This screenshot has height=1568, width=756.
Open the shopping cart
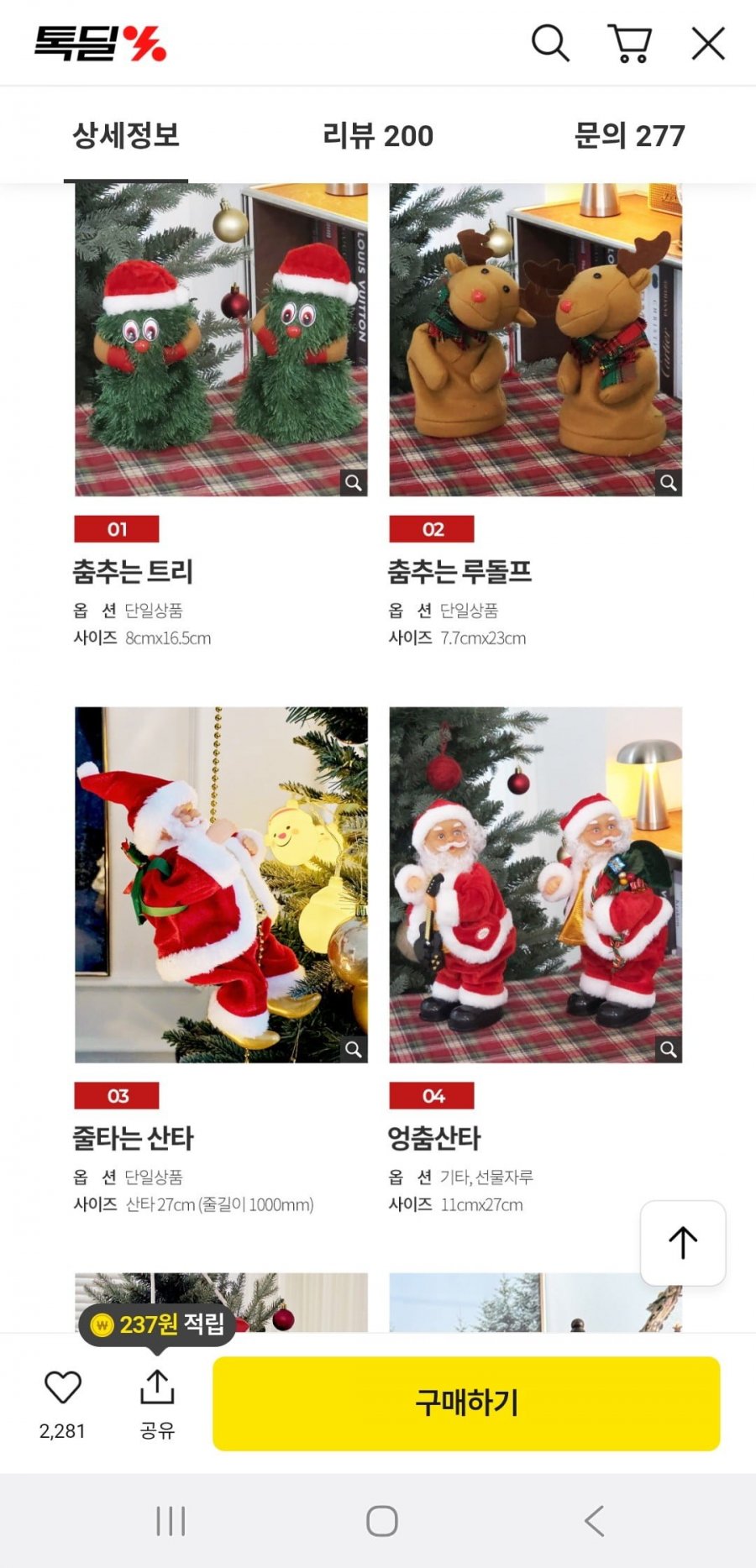click(630, 43)
